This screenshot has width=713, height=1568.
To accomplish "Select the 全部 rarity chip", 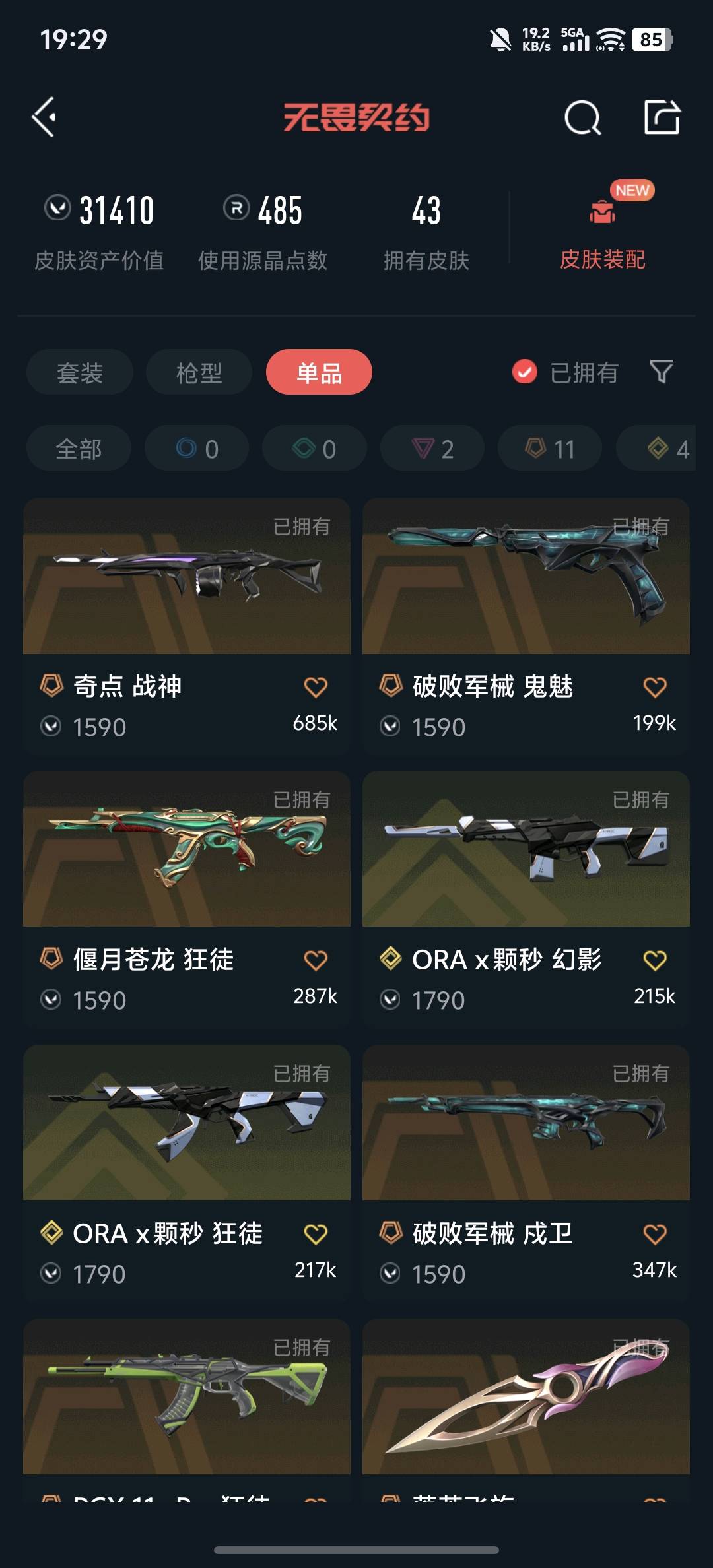I will coord(79,449).
